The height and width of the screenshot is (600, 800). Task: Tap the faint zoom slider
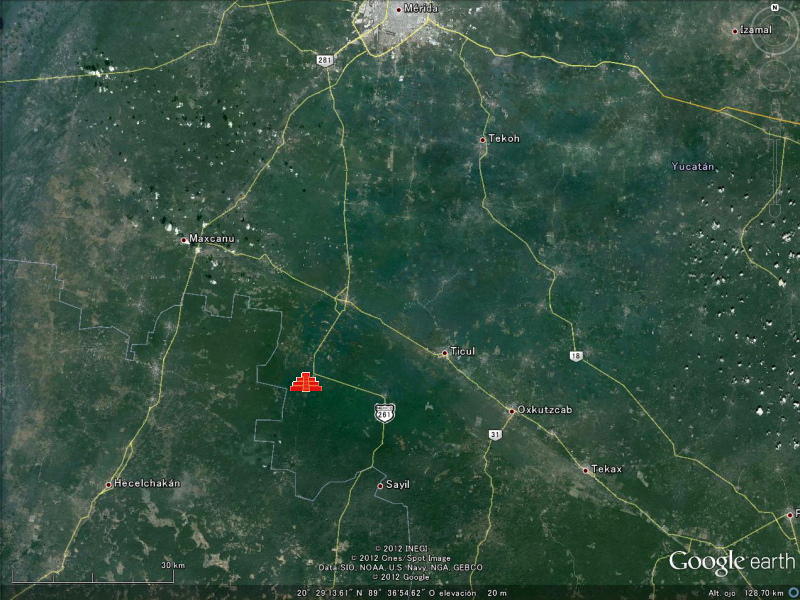pos(775,165)
